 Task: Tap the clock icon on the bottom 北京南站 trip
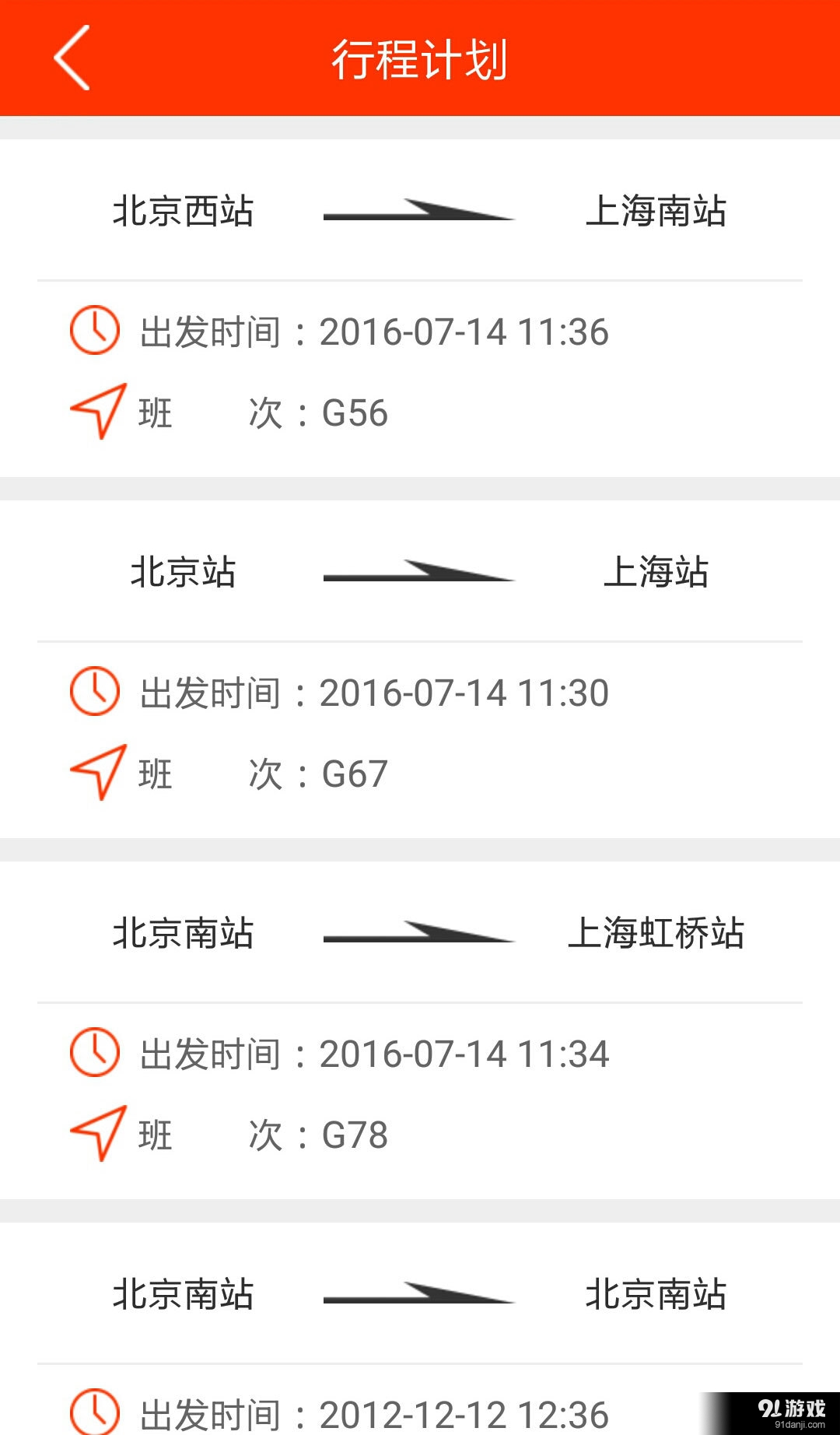pyautogui.click(x=94, y=1415)
